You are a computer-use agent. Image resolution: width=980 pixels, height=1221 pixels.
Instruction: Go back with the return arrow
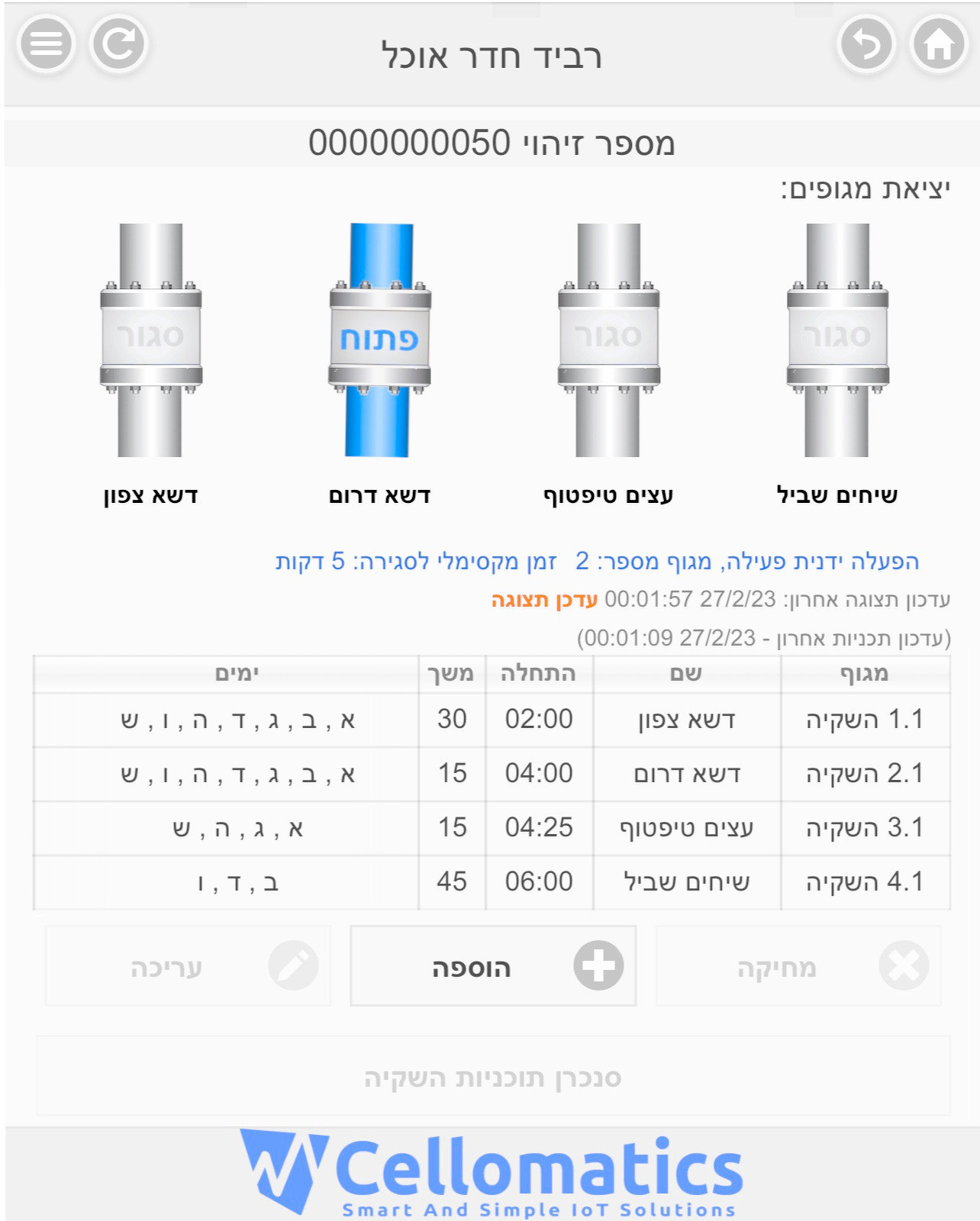[866, 44]
